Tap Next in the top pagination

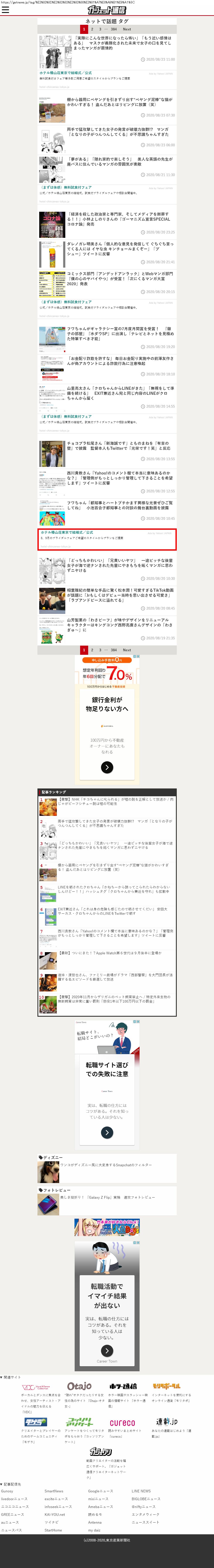point(127,29)
